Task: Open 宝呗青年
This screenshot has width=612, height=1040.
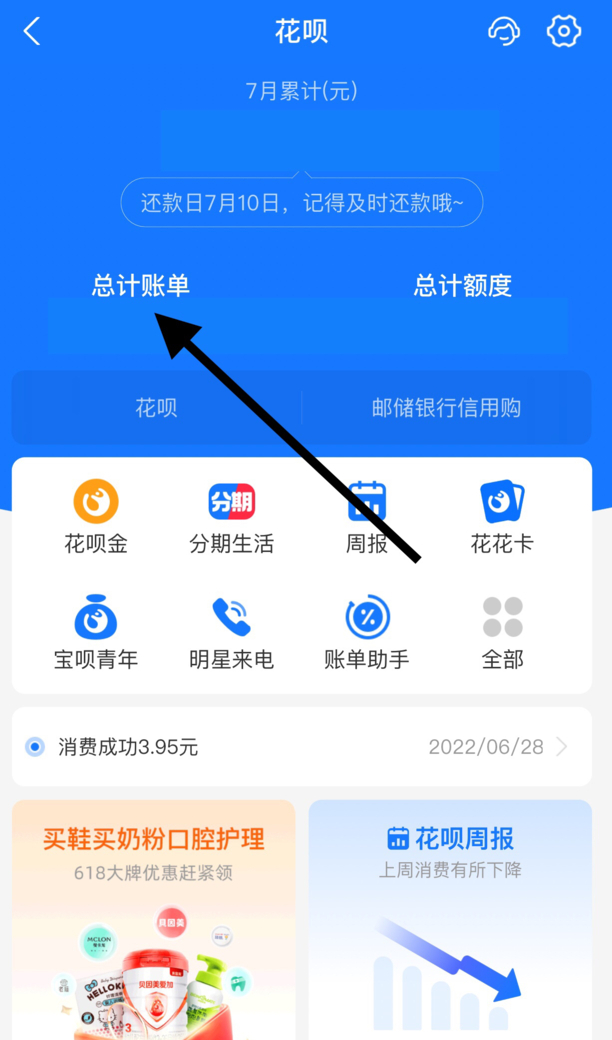Action: click(x=96, y=632)
